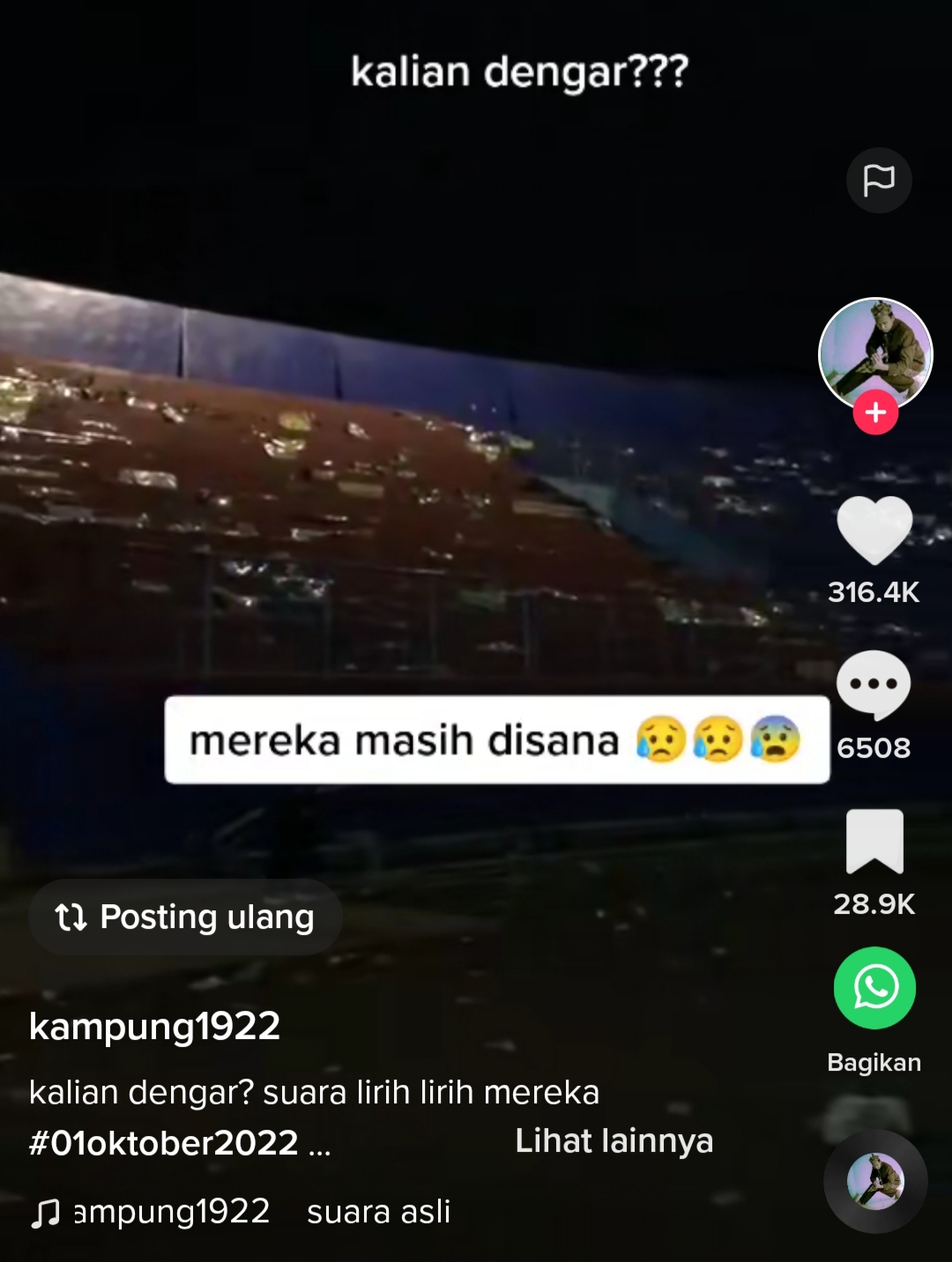This screenshot has height=1262, width=952.
Task: Share the video via WhatsApp Bagikan
Action: pyautogui.click(x=874, y=988)
